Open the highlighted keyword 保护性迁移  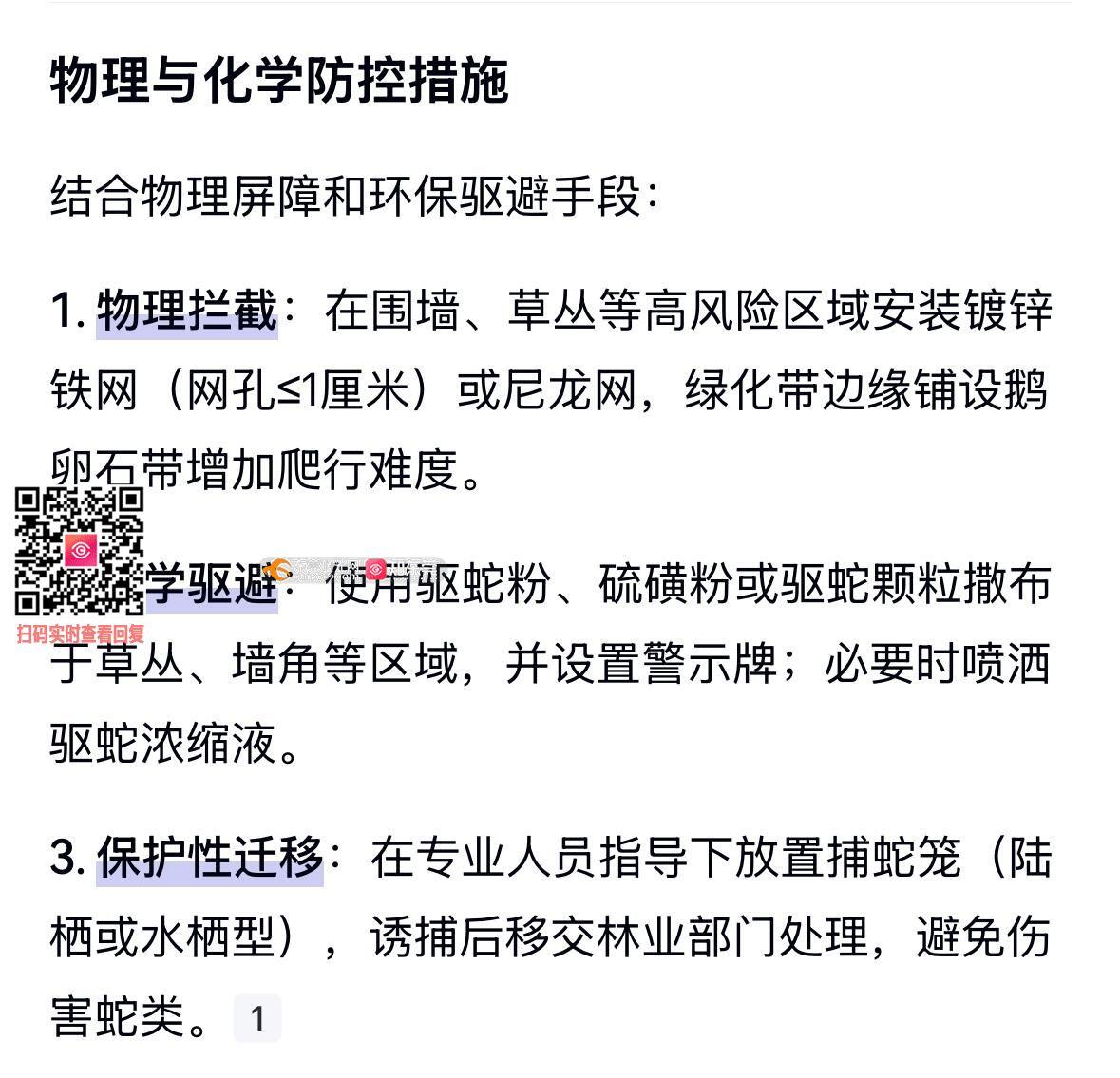(x=210, y=858)
